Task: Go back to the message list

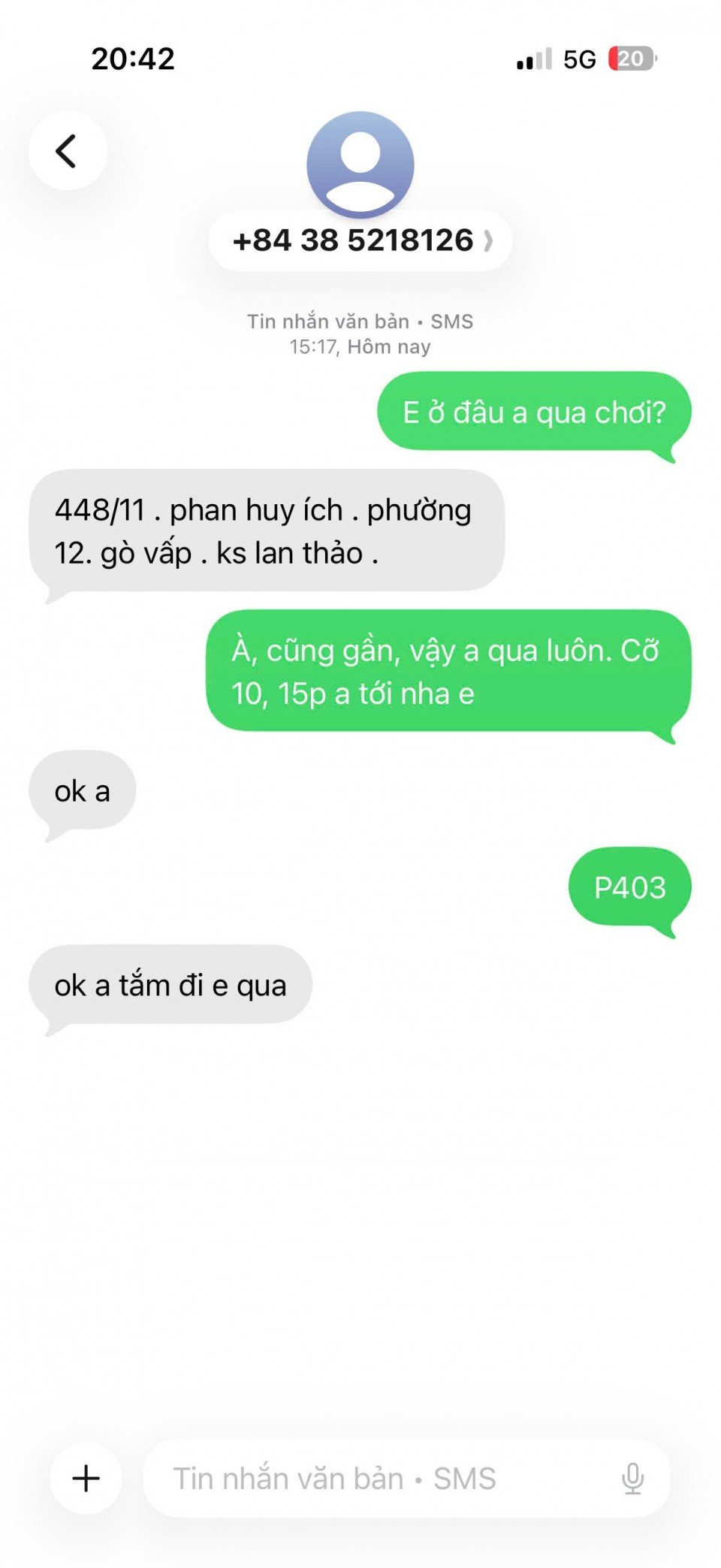Action: point(68,151)
